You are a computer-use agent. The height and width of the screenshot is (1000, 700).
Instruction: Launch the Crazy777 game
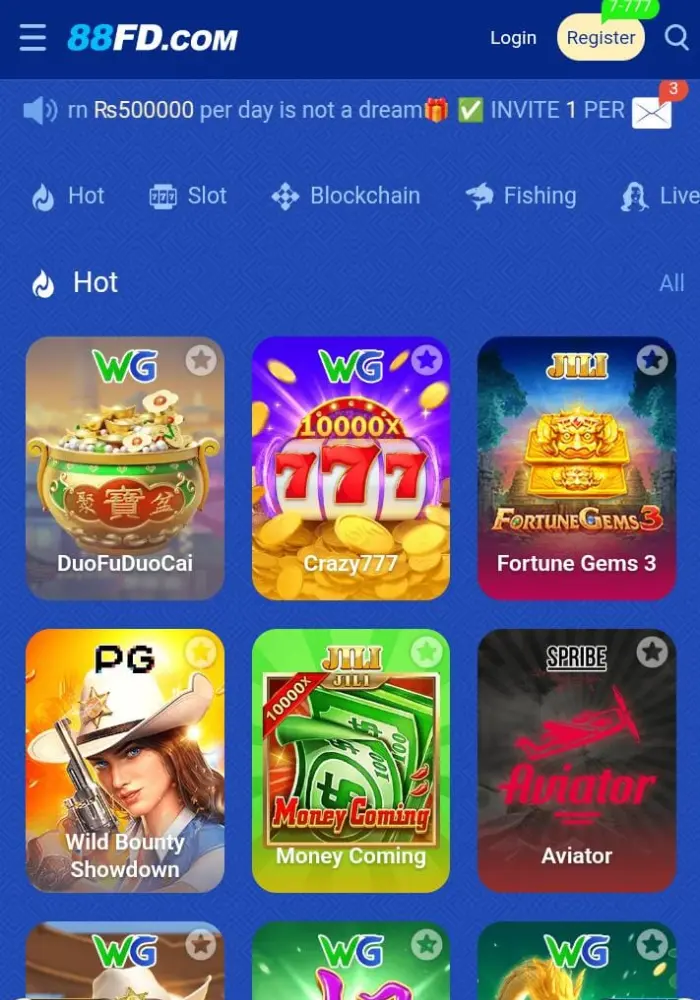click(x=350, y=470)
